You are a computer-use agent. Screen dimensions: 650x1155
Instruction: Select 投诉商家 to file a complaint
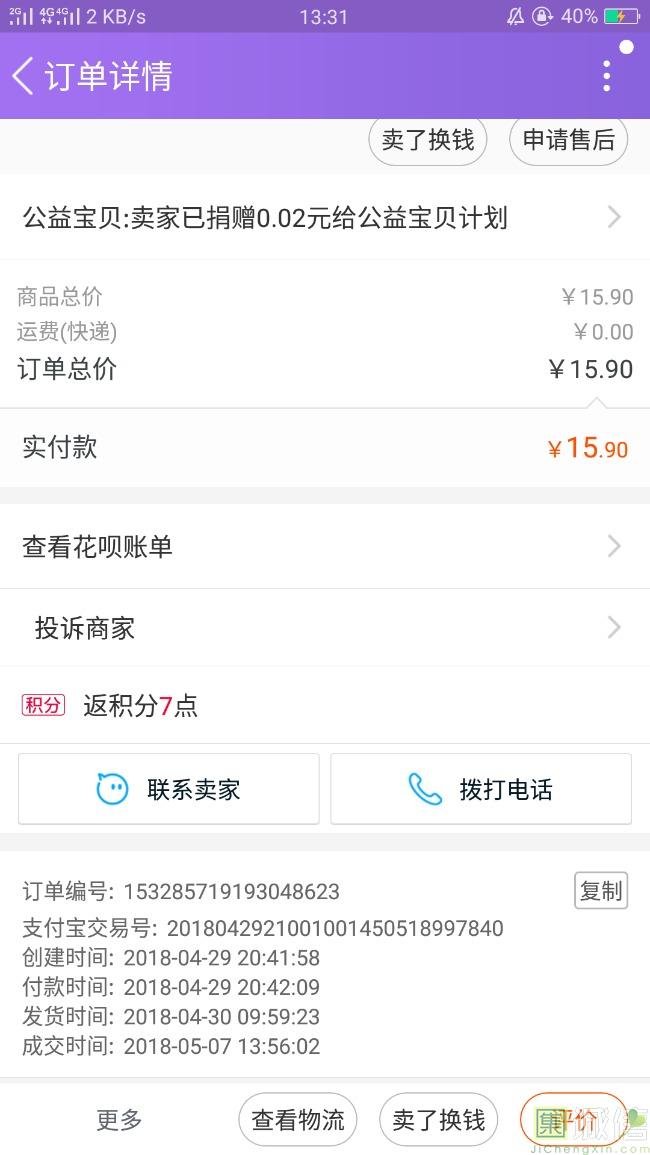[x=325, y=628]
